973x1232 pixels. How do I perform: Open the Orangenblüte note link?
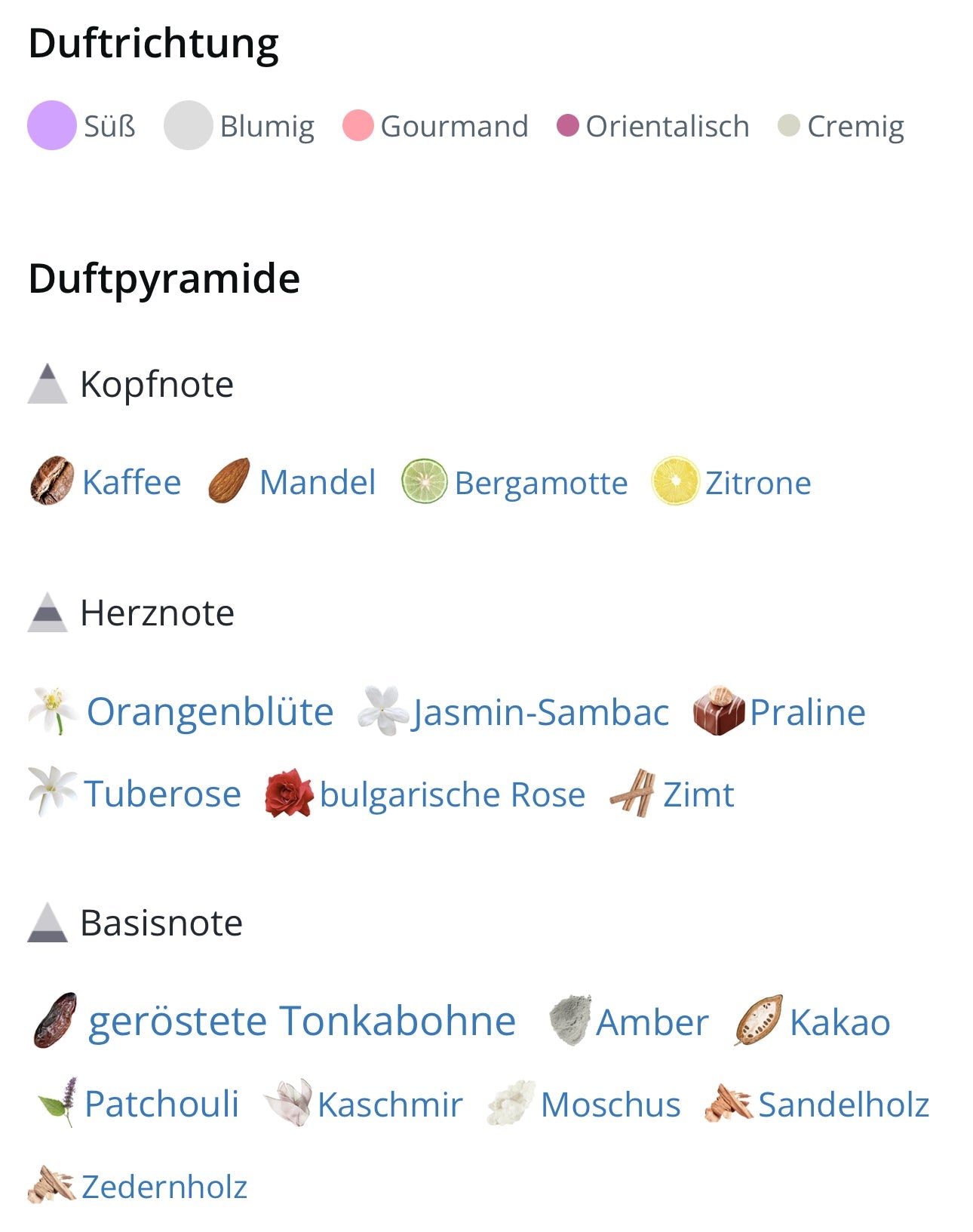click(210, 711)
